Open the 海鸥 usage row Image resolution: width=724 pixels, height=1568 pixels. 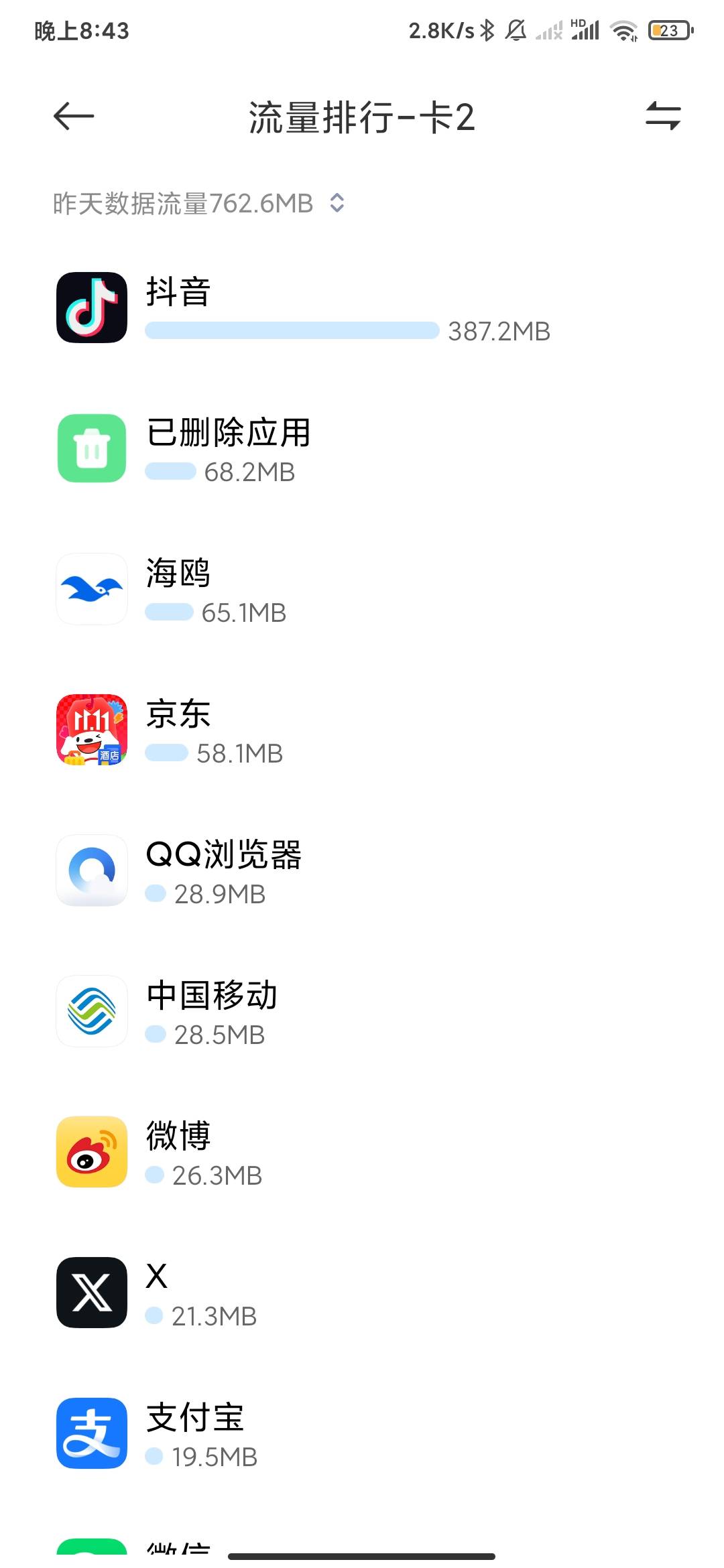point(362,590)
